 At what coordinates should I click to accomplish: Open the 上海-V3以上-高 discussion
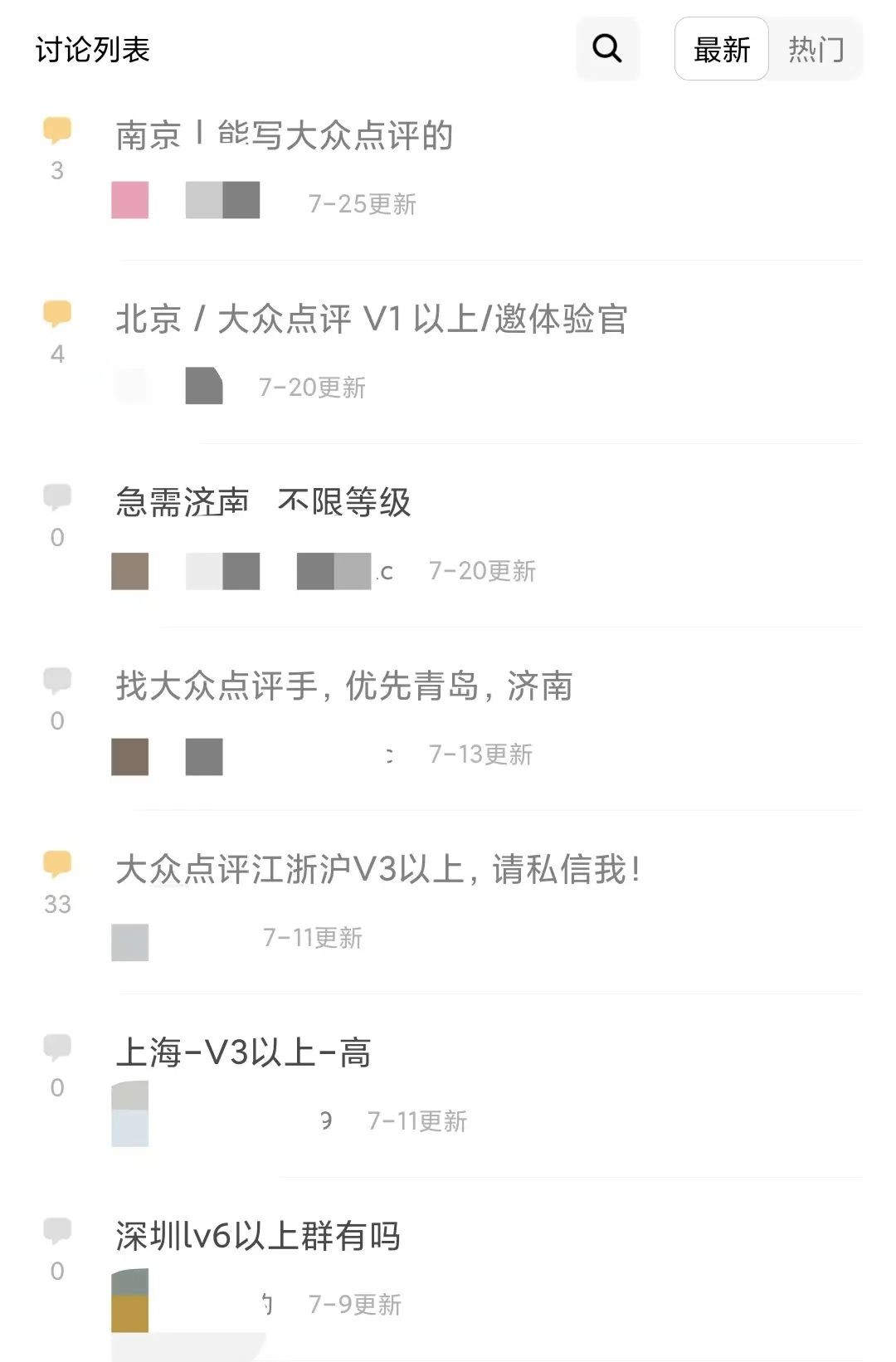[243, 1053]
